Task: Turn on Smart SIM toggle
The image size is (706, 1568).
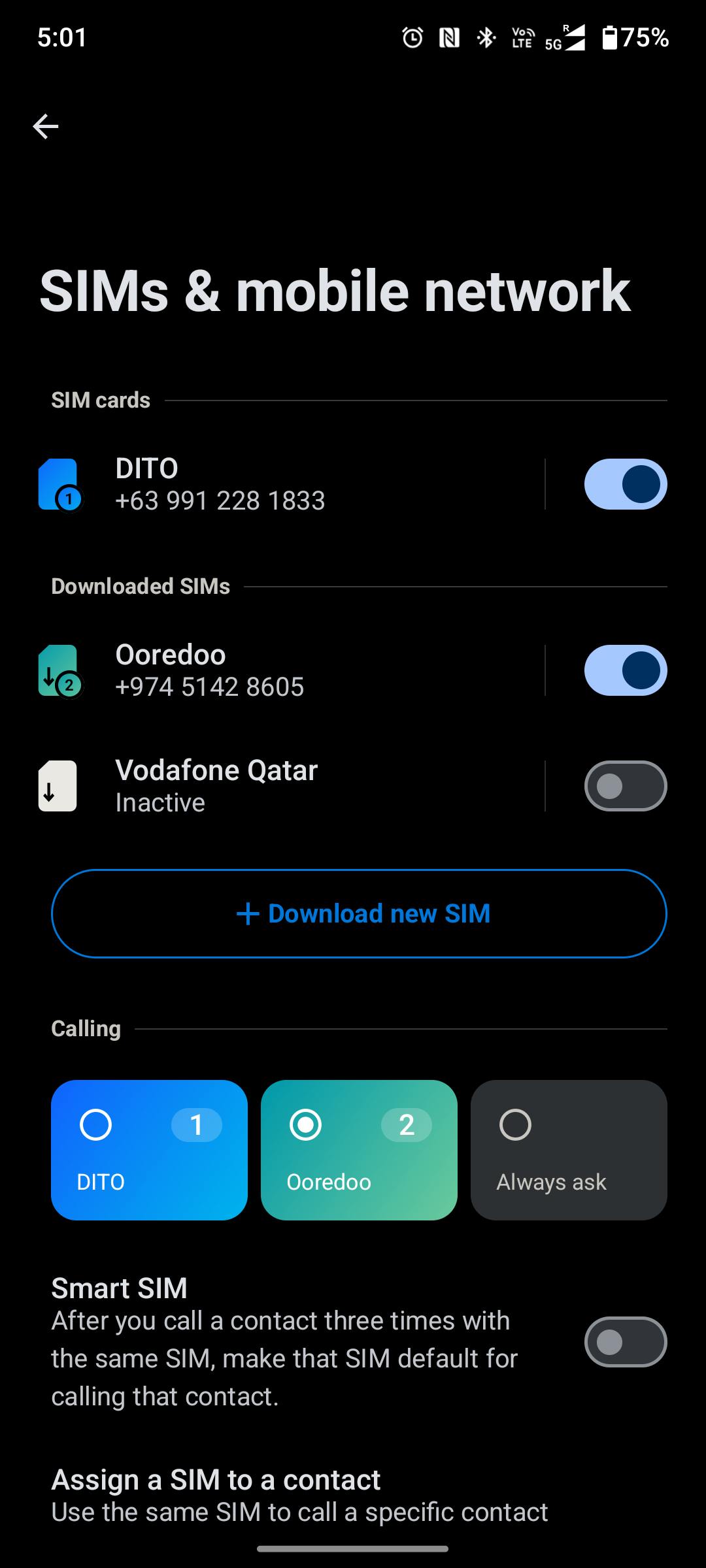Action: click(625, 1341)
